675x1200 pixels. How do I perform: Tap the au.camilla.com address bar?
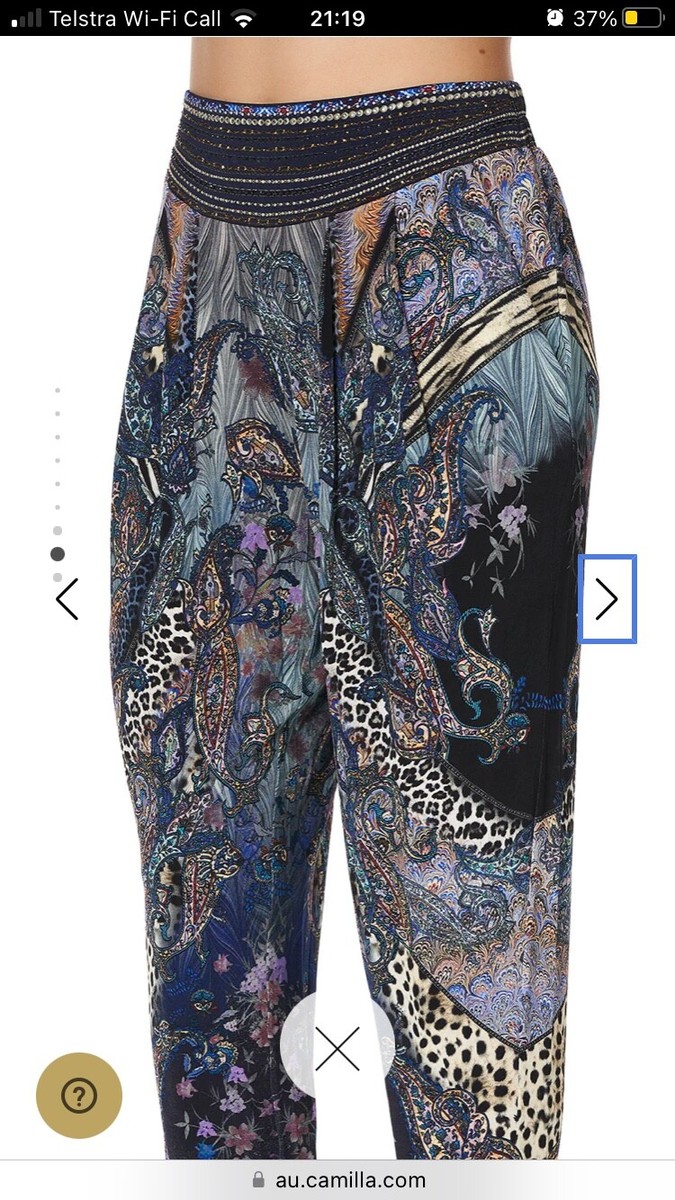coord(337,1180)
